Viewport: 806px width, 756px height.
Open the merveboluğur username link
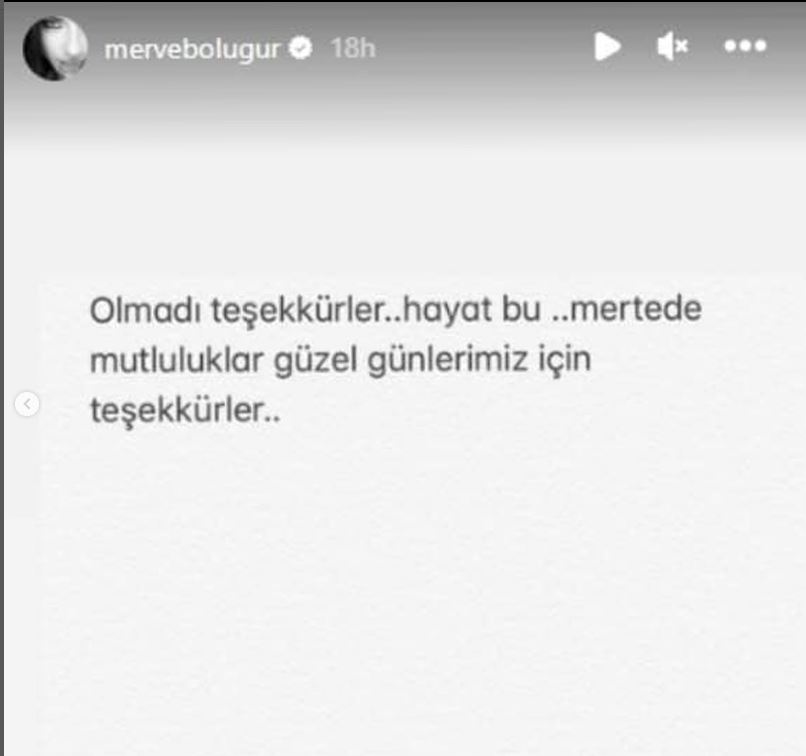[194, 47]
